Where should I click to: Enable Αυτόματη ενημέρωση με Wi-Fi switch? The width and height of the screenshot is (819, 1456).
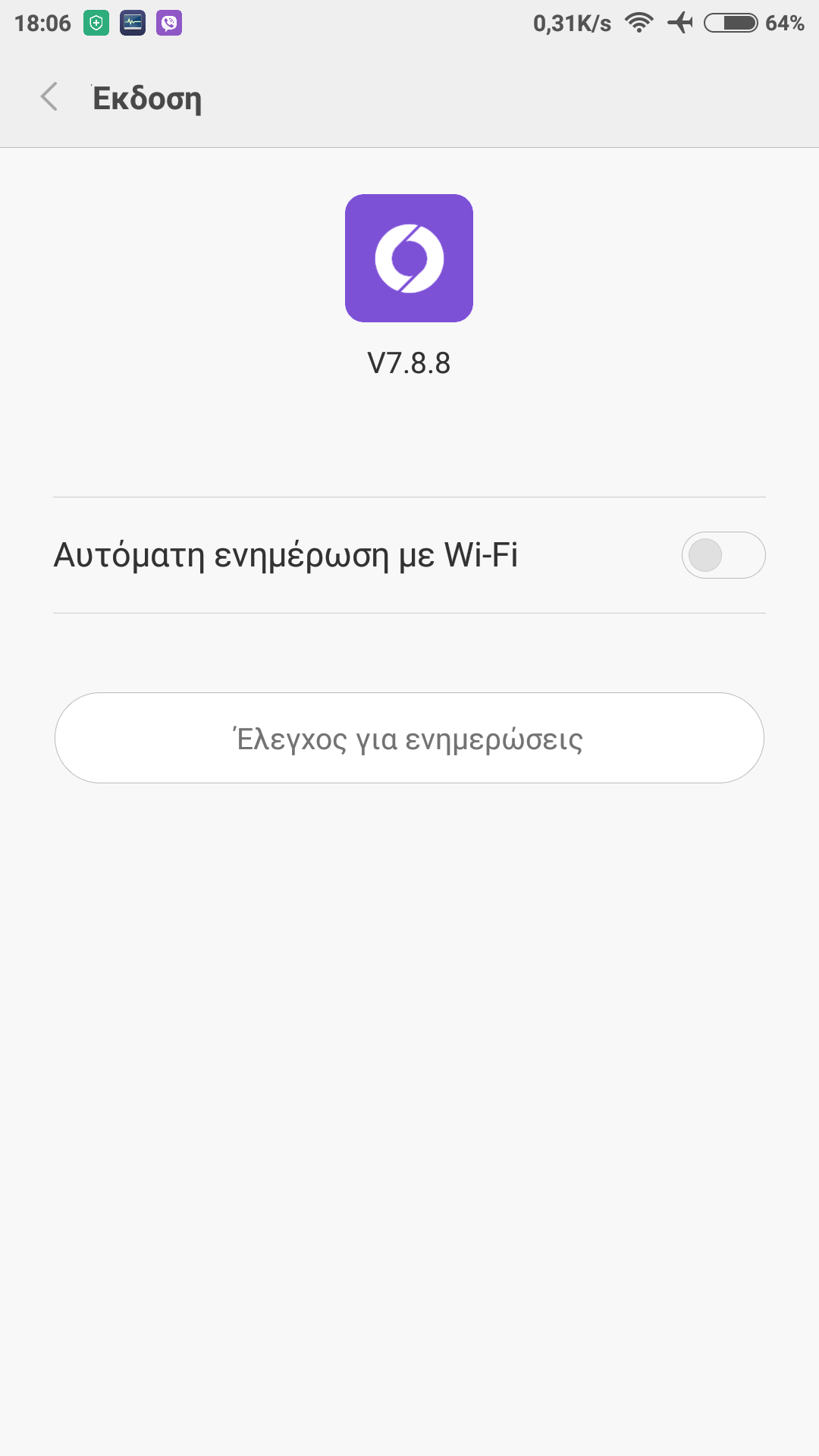tap(723, 555)
